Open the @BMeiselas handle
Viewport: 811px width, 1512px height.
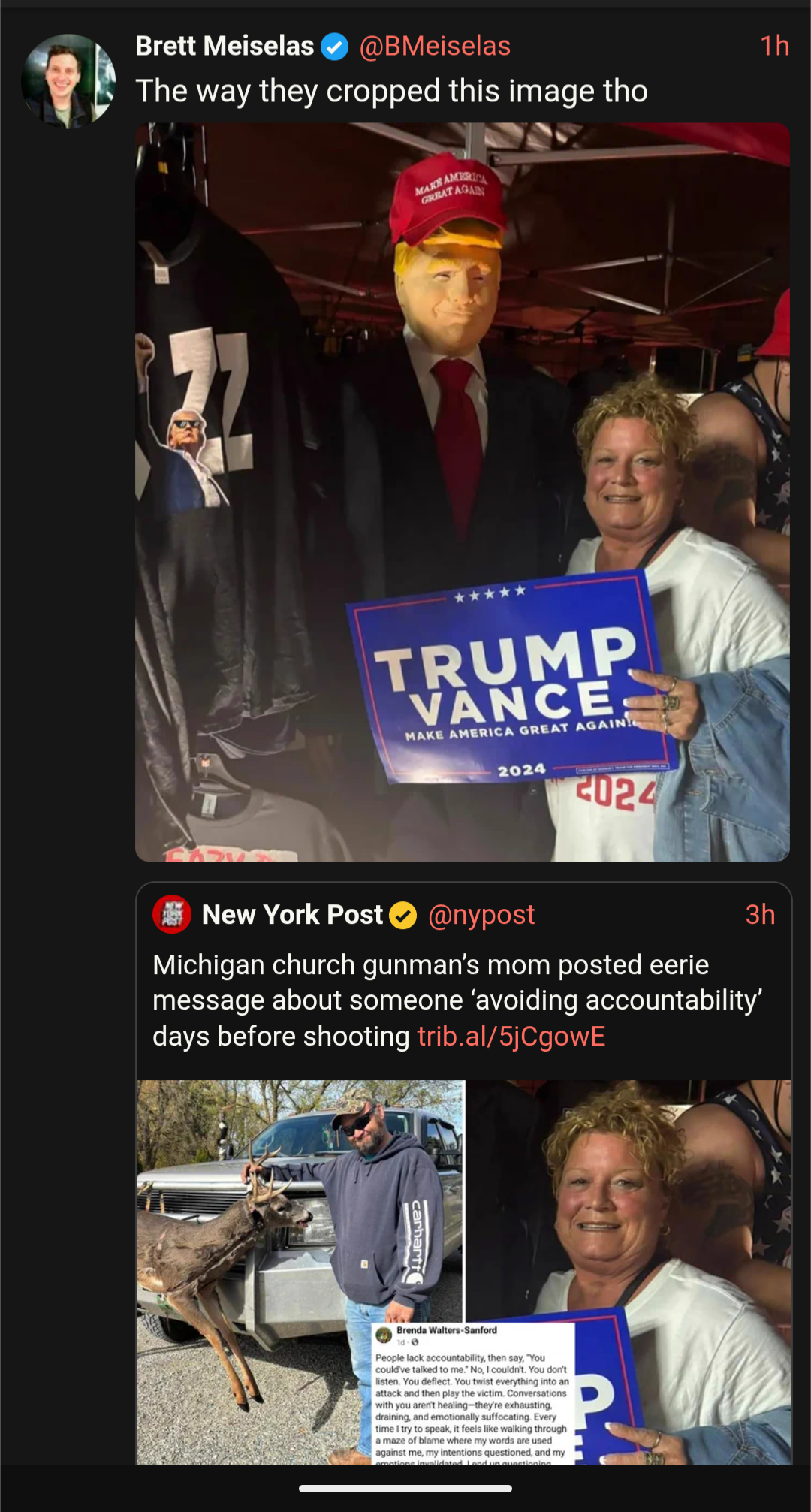pos(435,47)
